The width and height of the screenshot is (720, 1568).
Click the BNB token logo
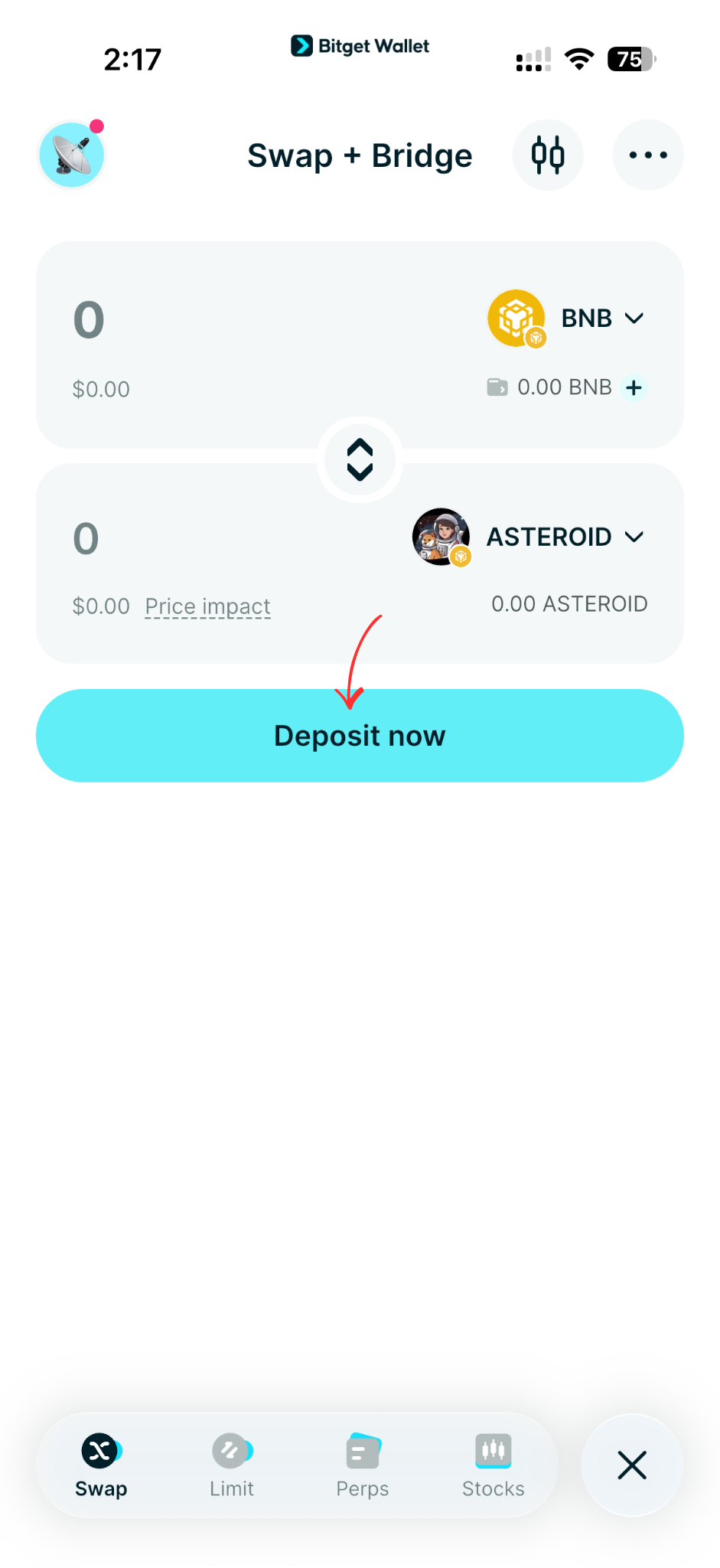(516, 318)
